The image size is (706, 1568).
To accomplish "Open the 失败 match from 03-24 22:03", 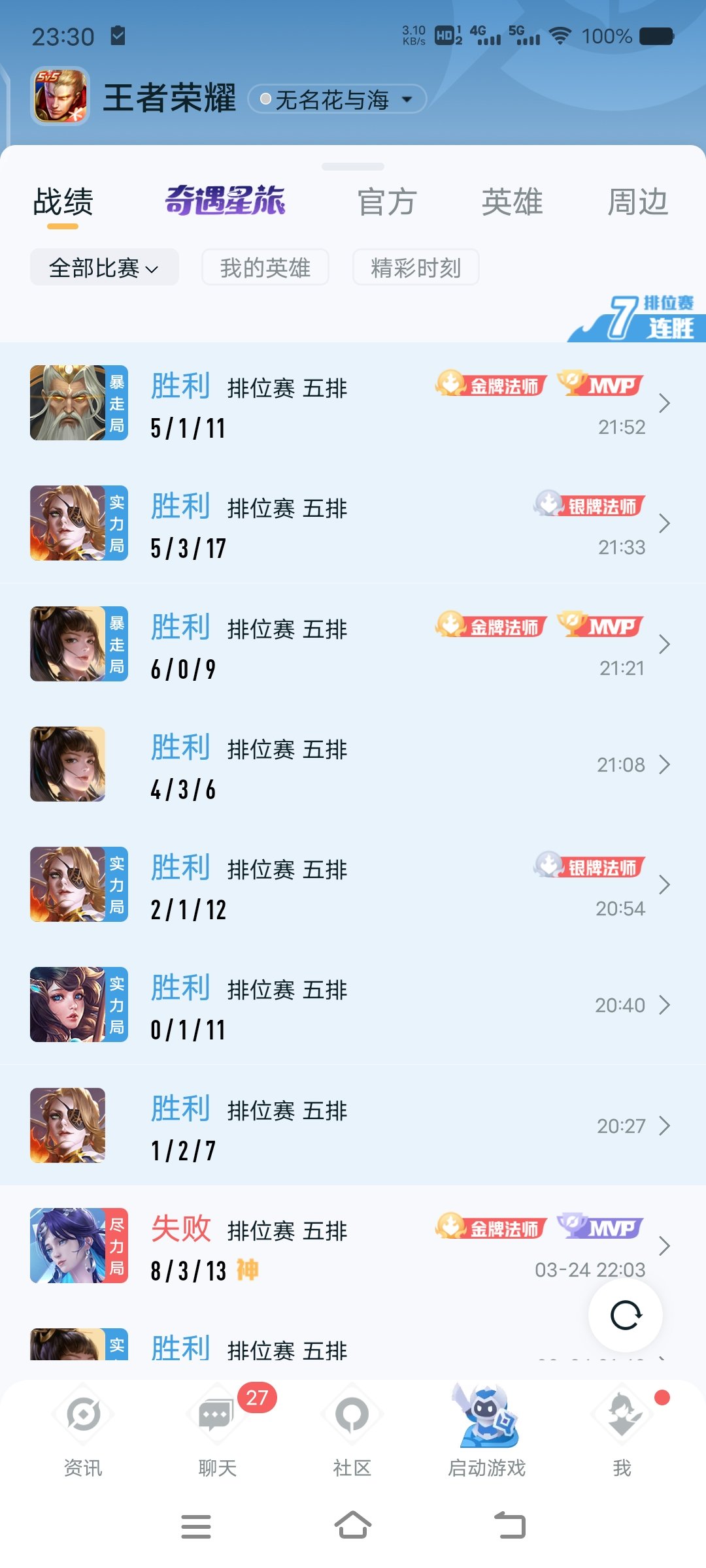I will pos(353,1246).
